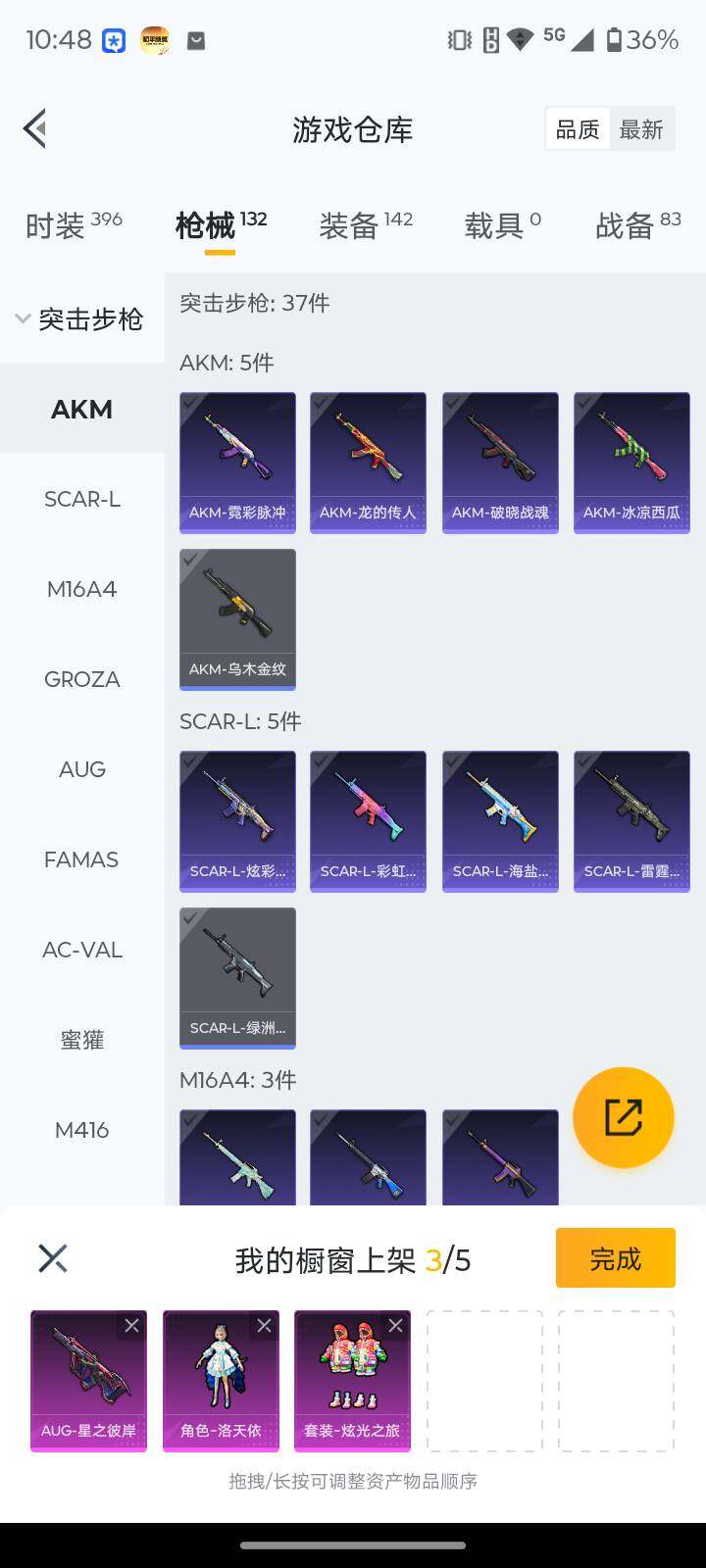706x1568 pixels.
Task: Open the 载具 tab
Action: [x=502, y=225]
